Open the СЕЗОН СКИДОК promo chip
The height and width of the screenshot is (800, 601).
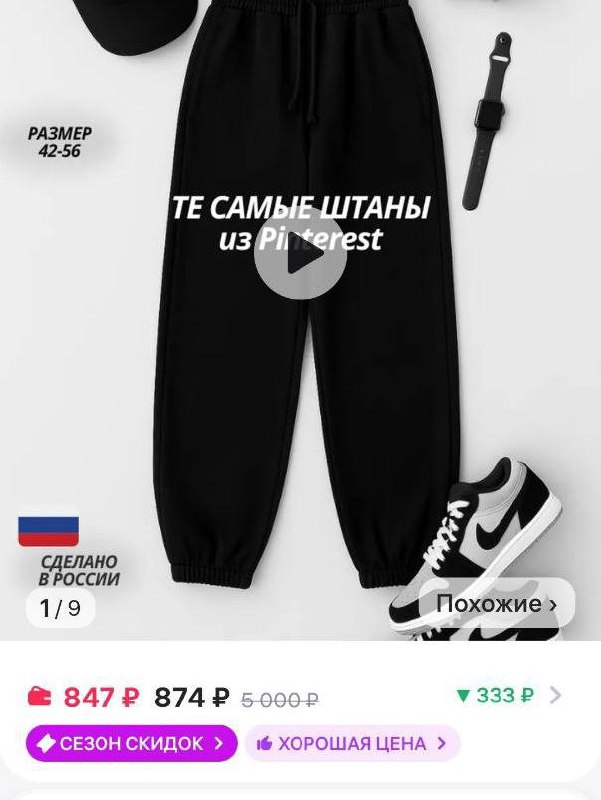131,744
